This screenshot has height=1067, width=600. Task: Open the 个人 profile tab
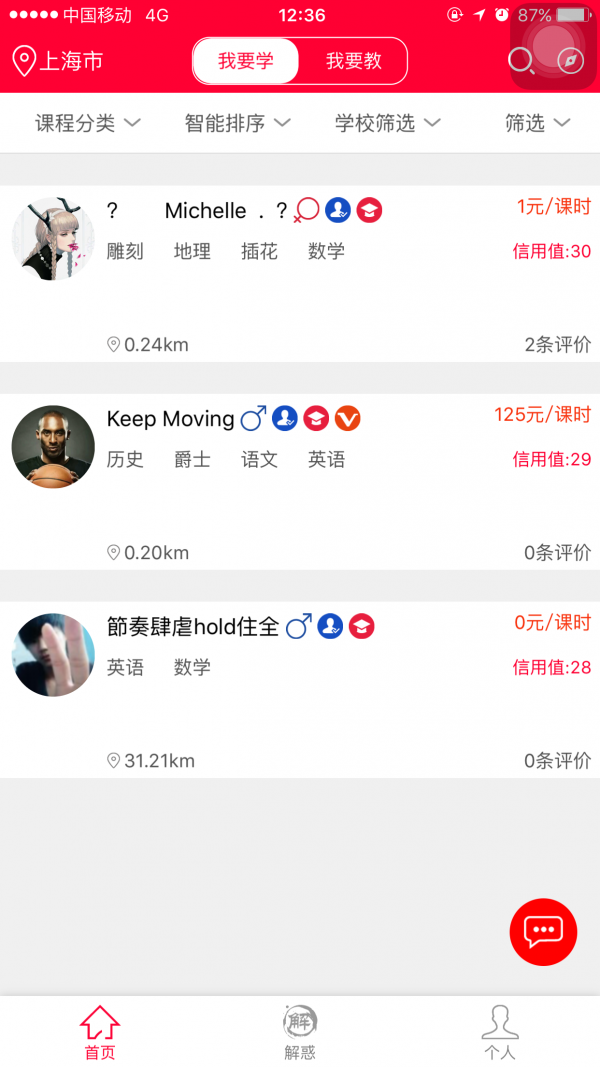coord(500,1032)
